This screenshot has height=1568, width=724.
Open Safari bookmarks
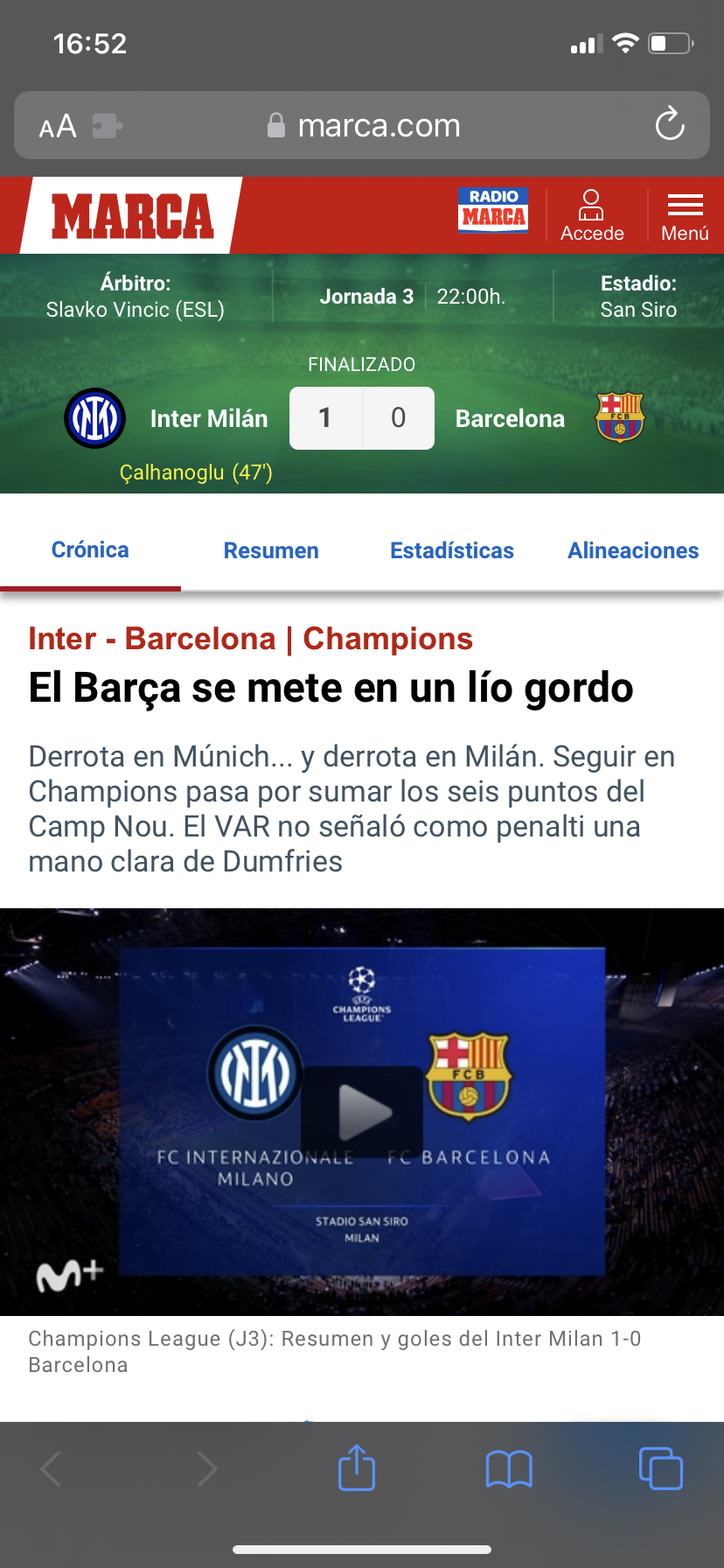[509, 1468]
